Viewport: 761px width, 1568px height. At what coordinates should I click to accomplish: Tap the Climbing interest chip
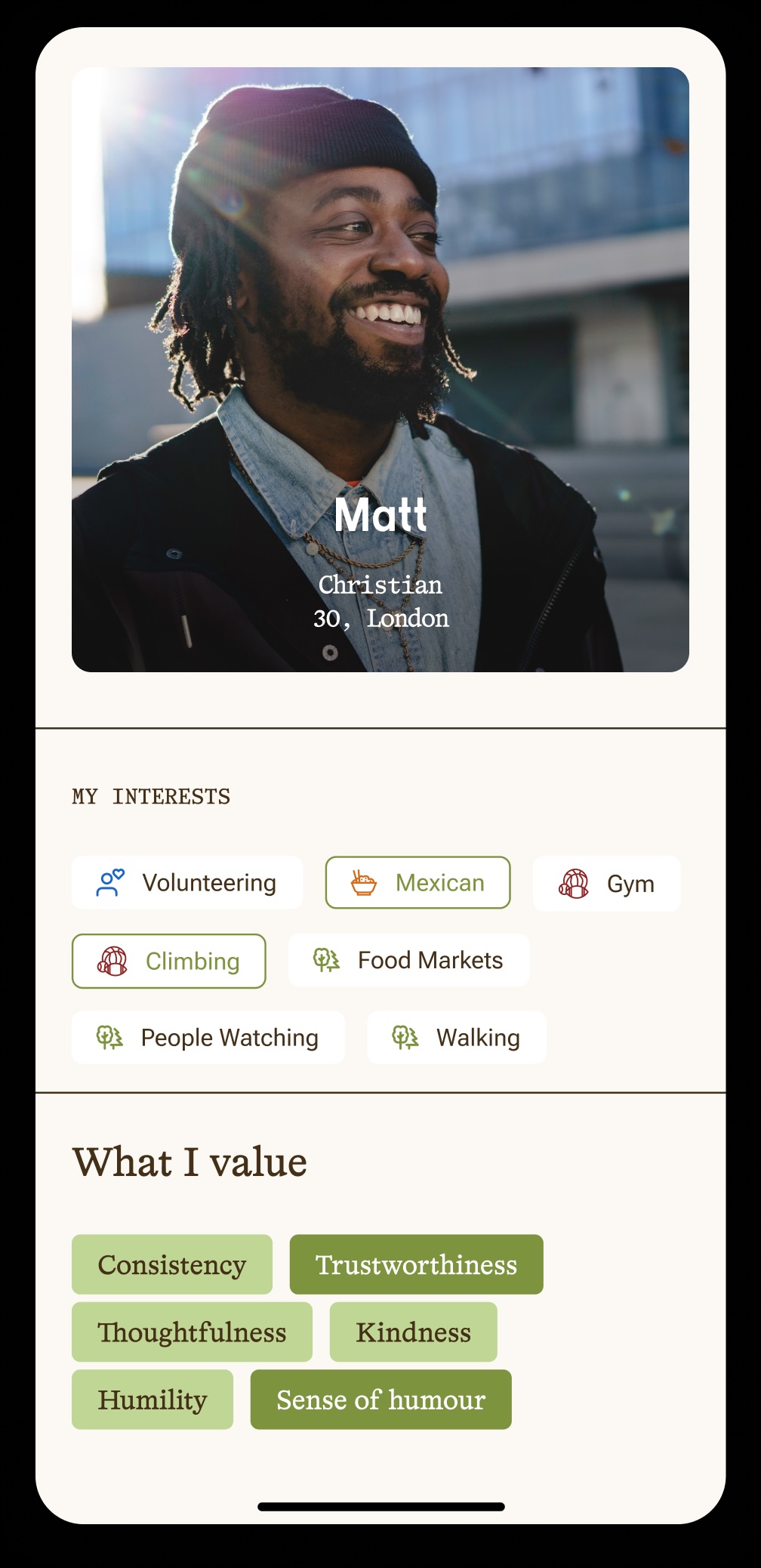tap(168, 961)
